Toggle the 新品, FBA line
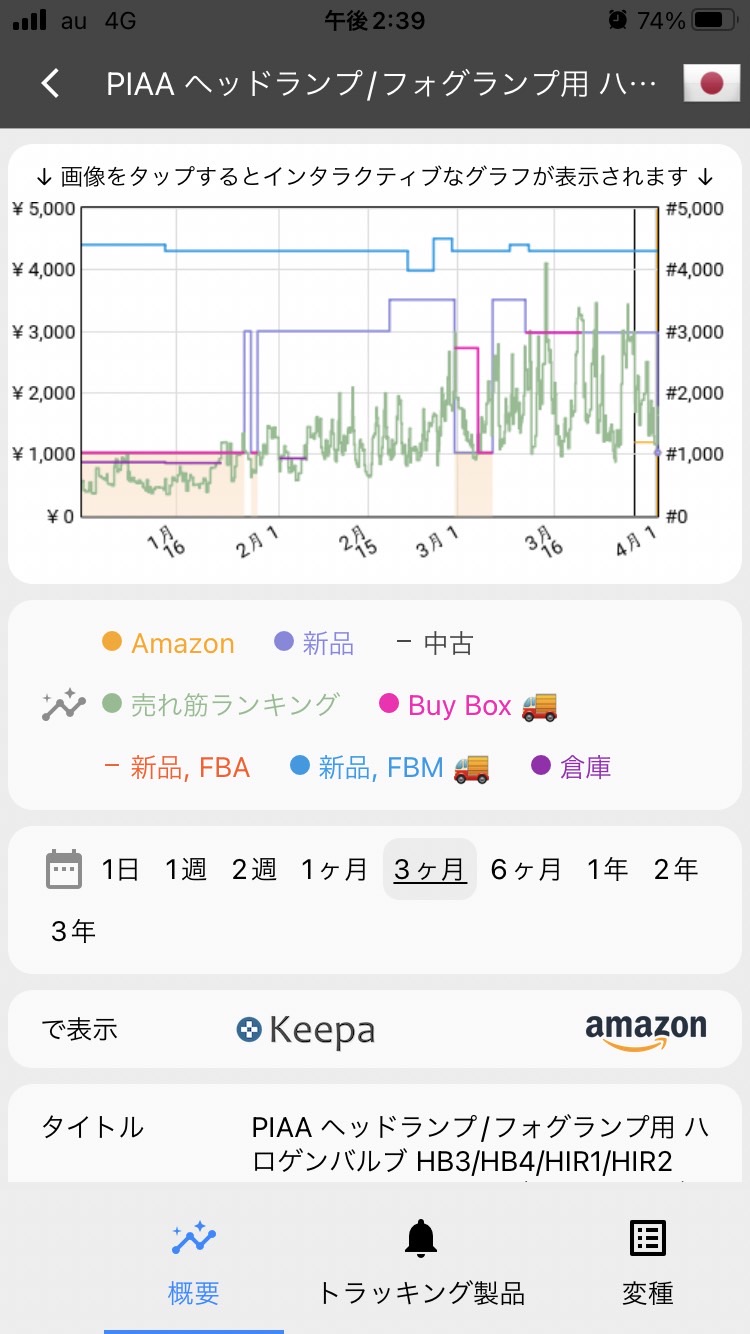 (177, 767)
